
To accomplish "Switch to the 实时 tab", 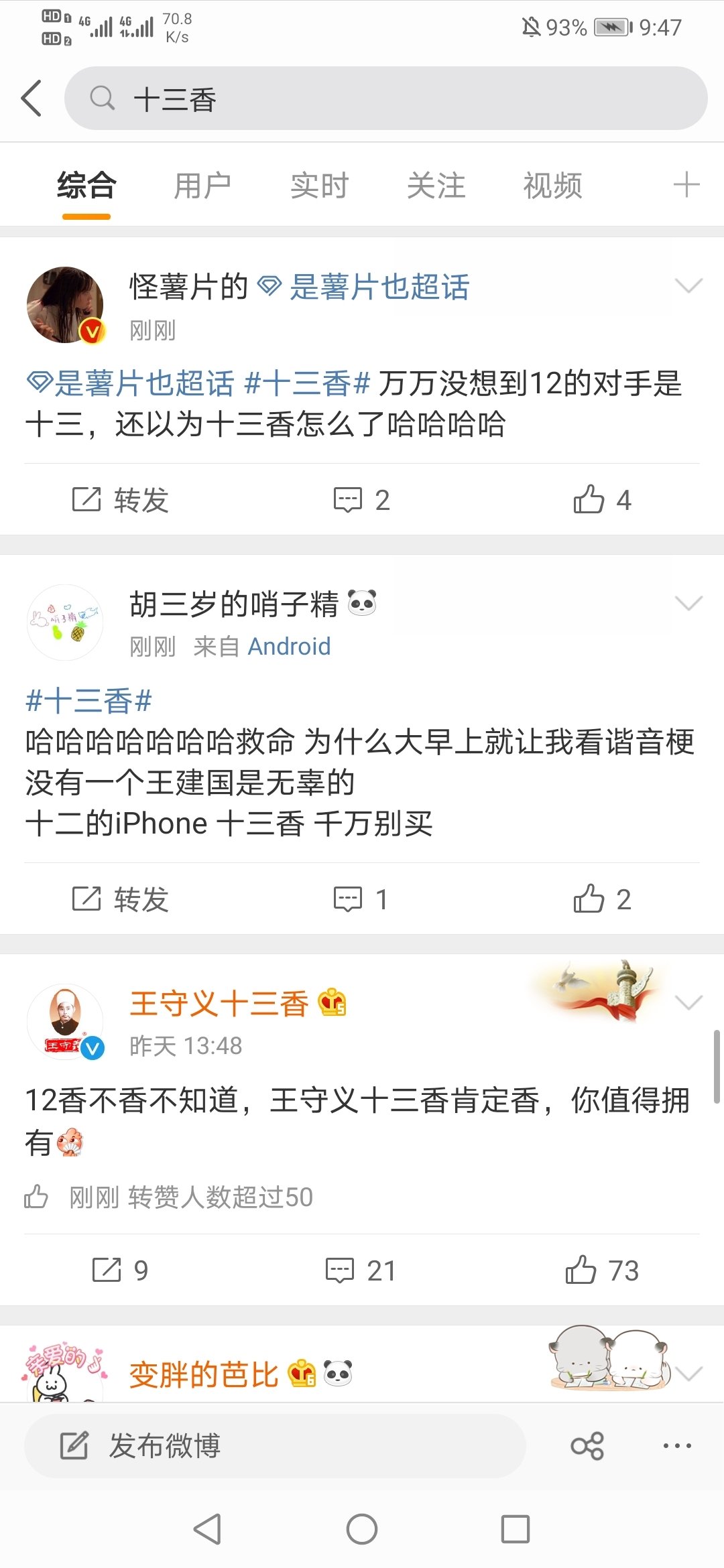I will 319,186.
